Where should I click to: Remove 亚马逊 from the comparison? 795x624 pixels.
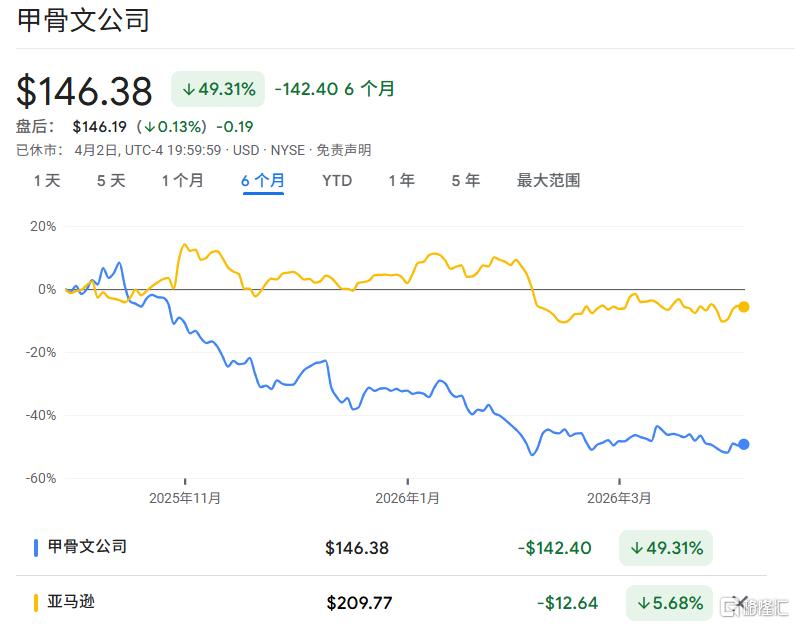pyautogui.click(x=741, y=602)
